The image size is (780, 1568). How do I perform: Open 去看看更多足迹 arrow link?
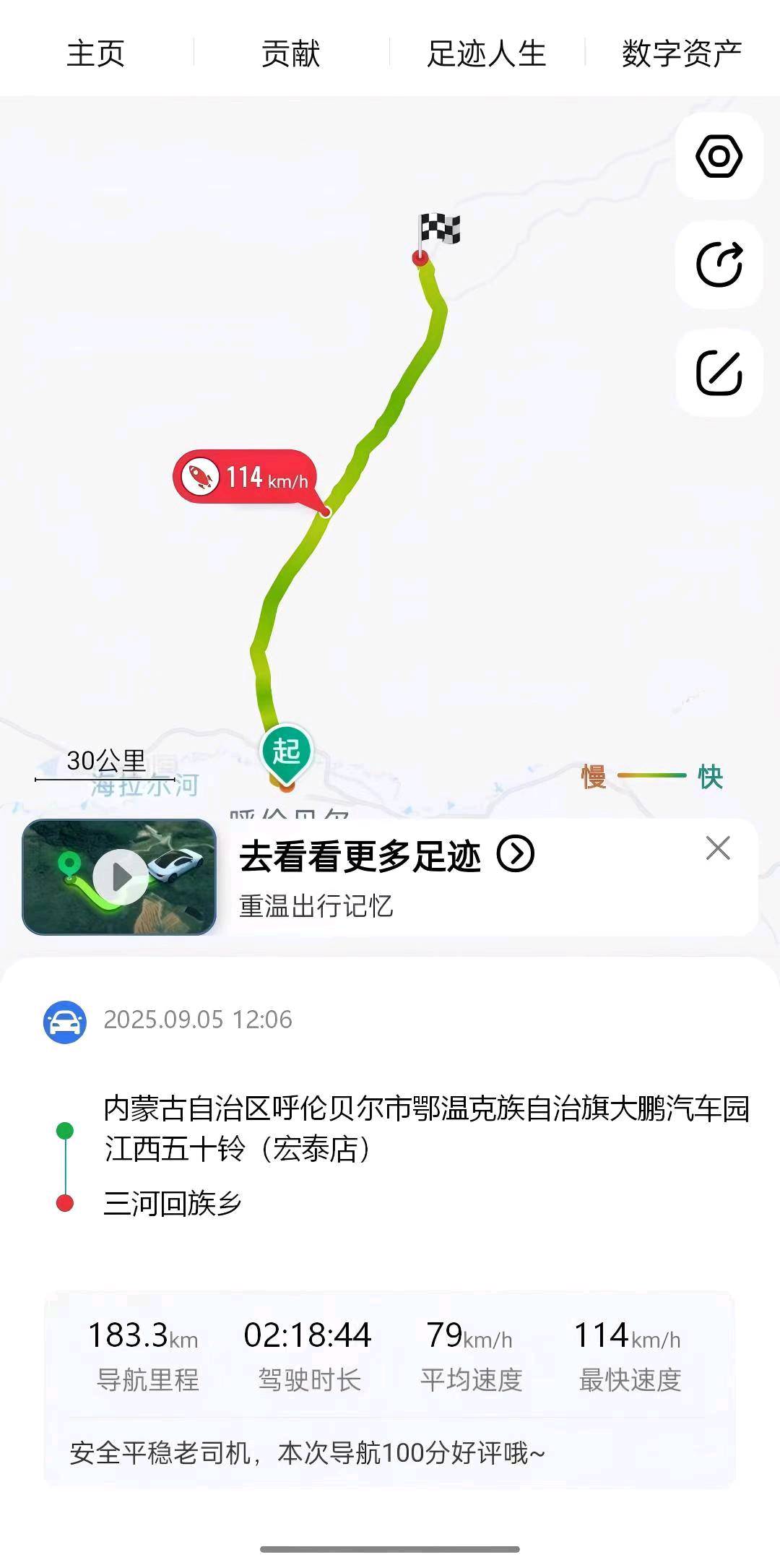tap(516, 854)
